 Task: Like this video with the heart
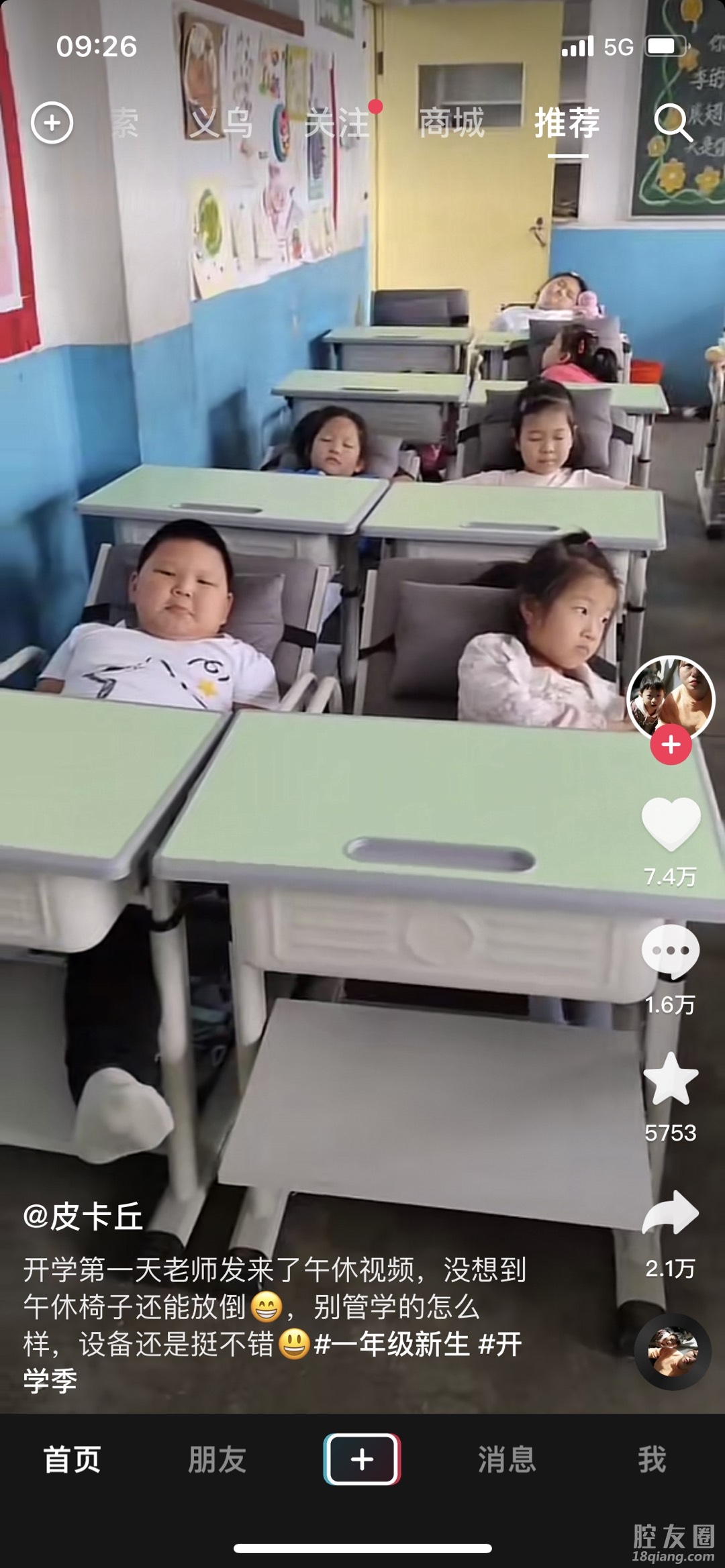tap(671, 824)
